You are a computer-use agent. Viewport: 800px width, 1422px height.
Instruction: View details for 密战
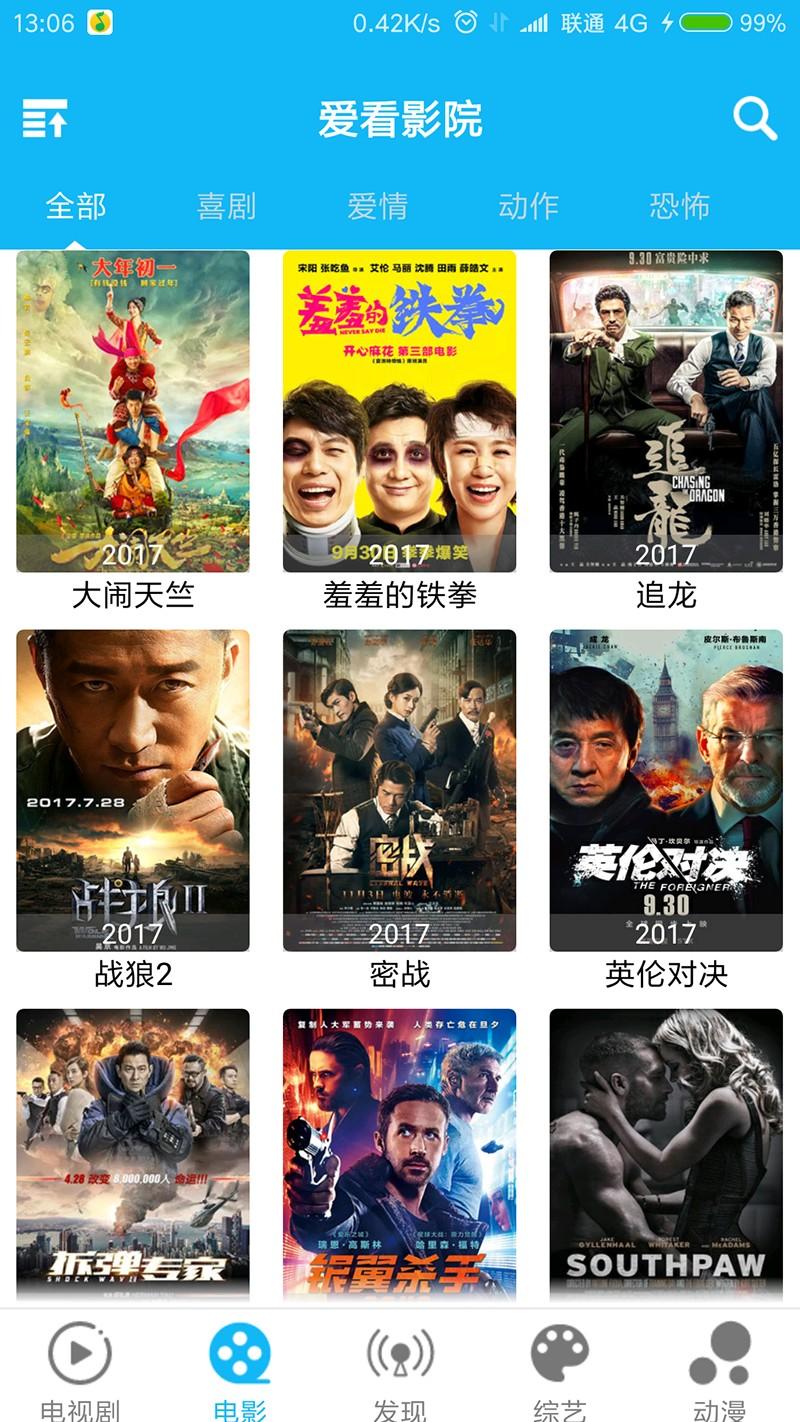click(x=400, y=790)
